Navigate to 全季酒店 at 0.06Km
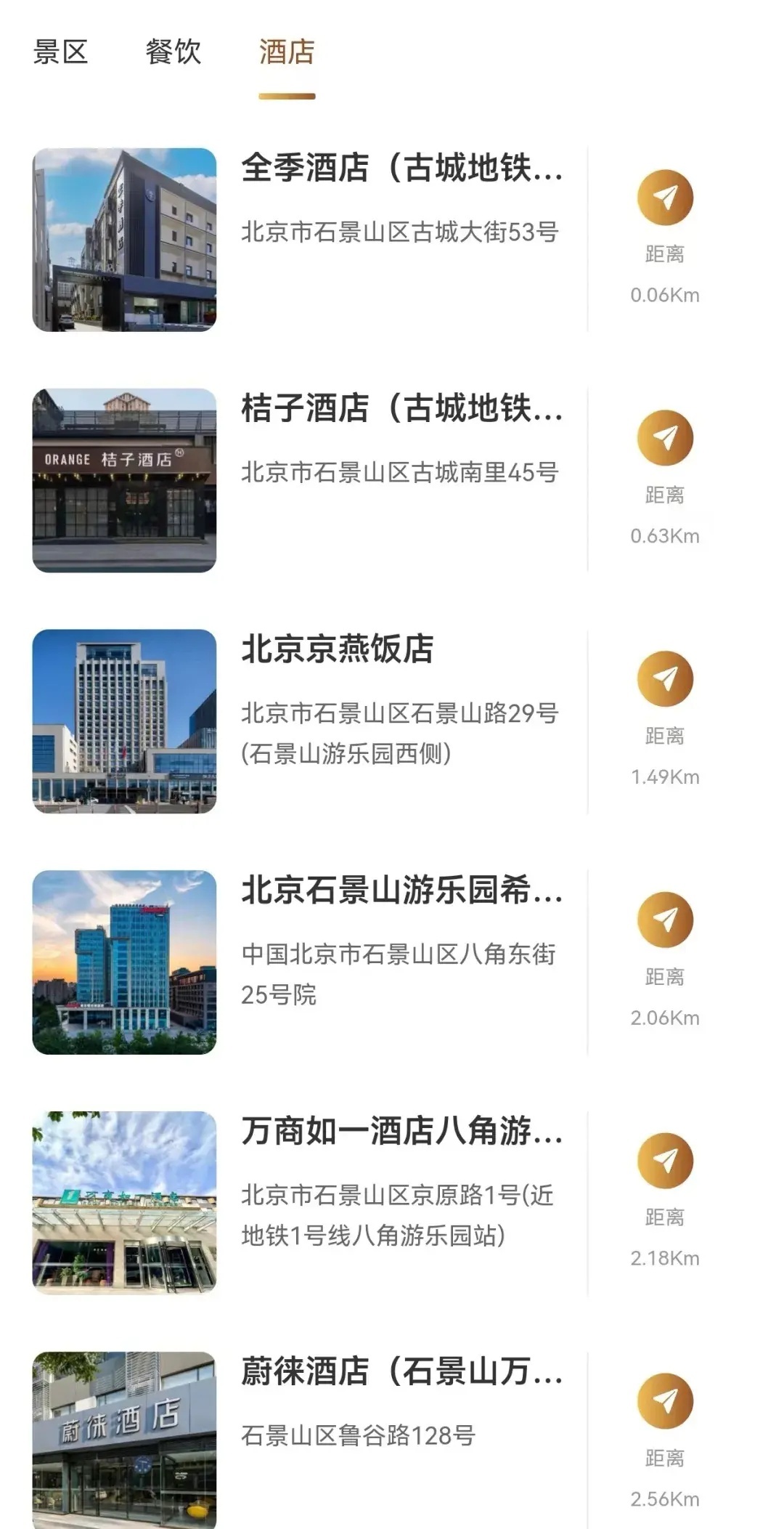Image resolution: width=784 pixels, height=1529 pixels. pyautogui.click(x=665, y=198)
